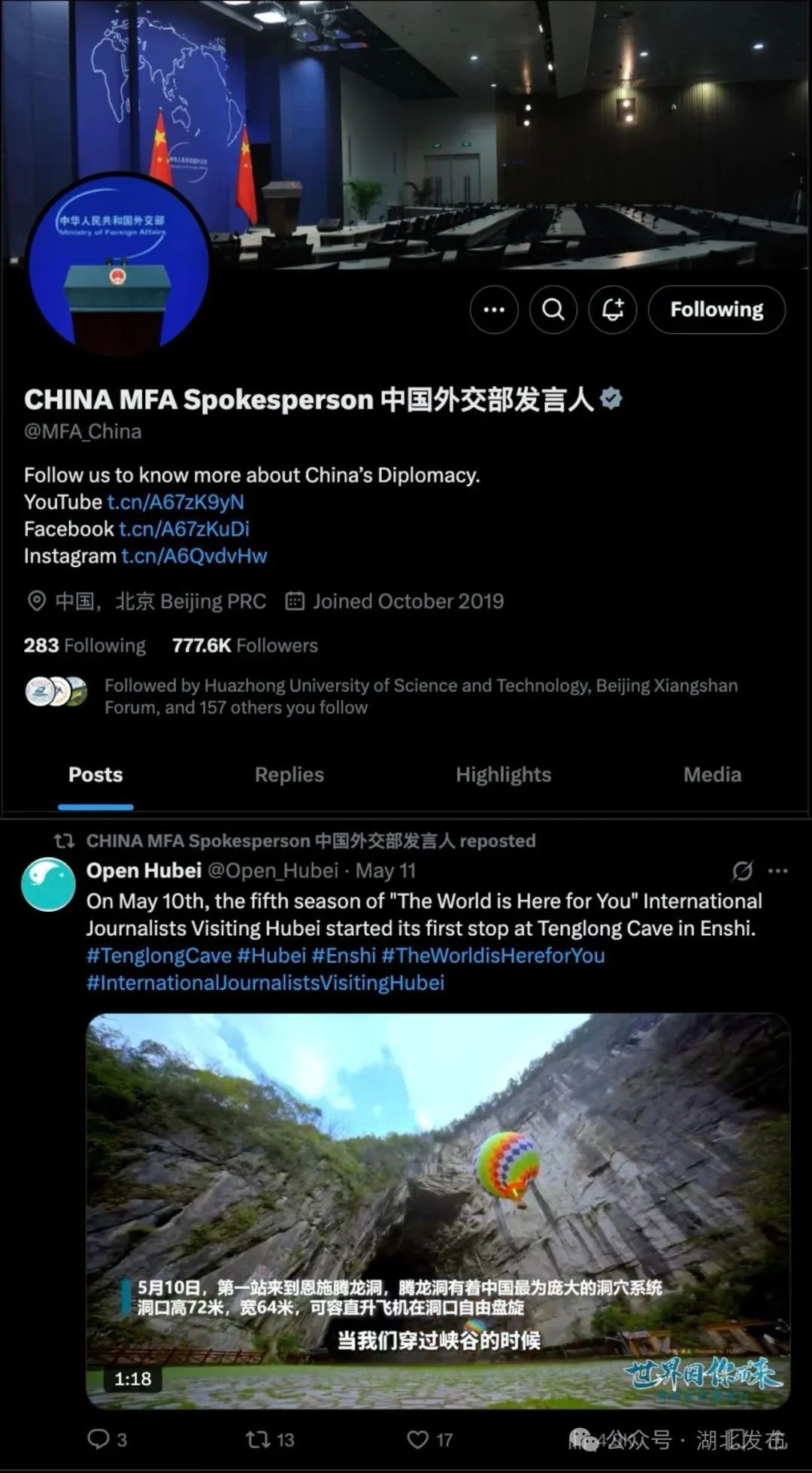Open the #TenglongCave hashtag

pos(159,955)
